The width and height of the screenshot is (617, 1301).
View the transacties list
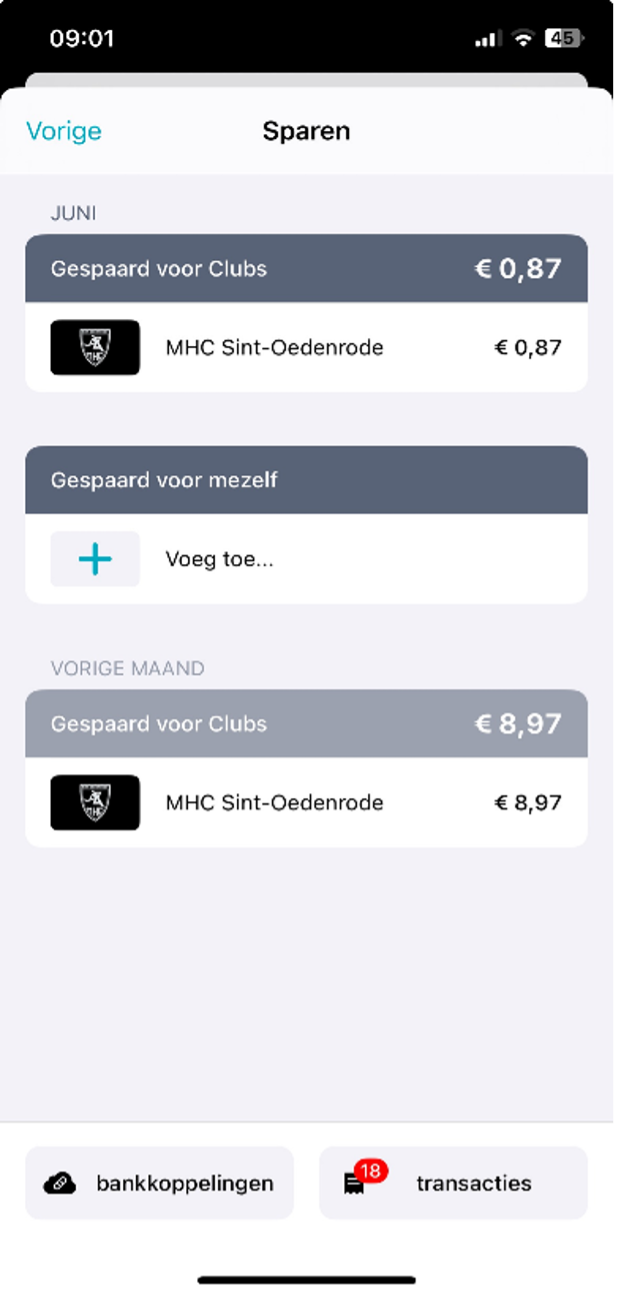pyautogui.click(x=453, y=1183)
